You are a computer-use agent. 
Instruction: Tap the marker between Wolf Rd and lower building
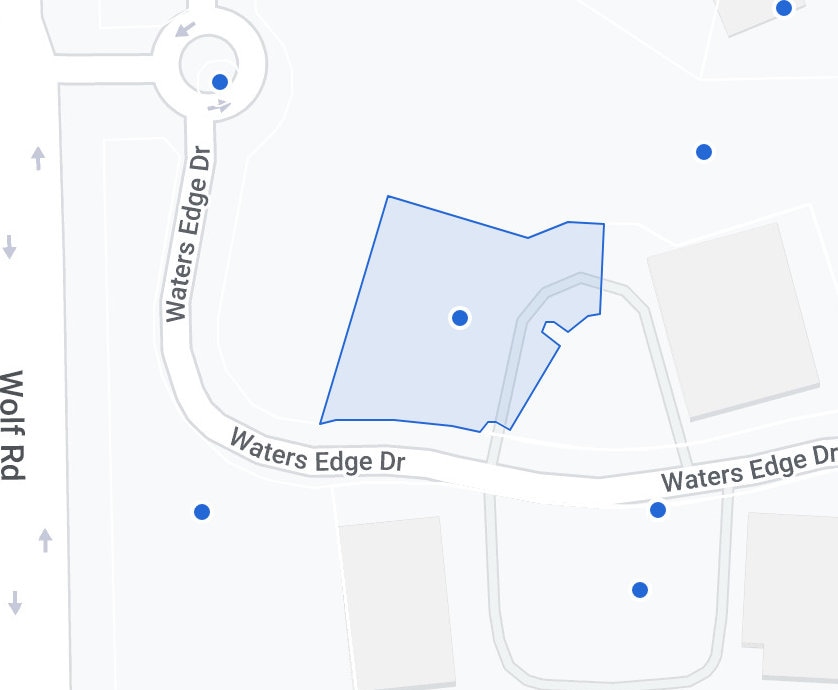(x=202, y=512)
